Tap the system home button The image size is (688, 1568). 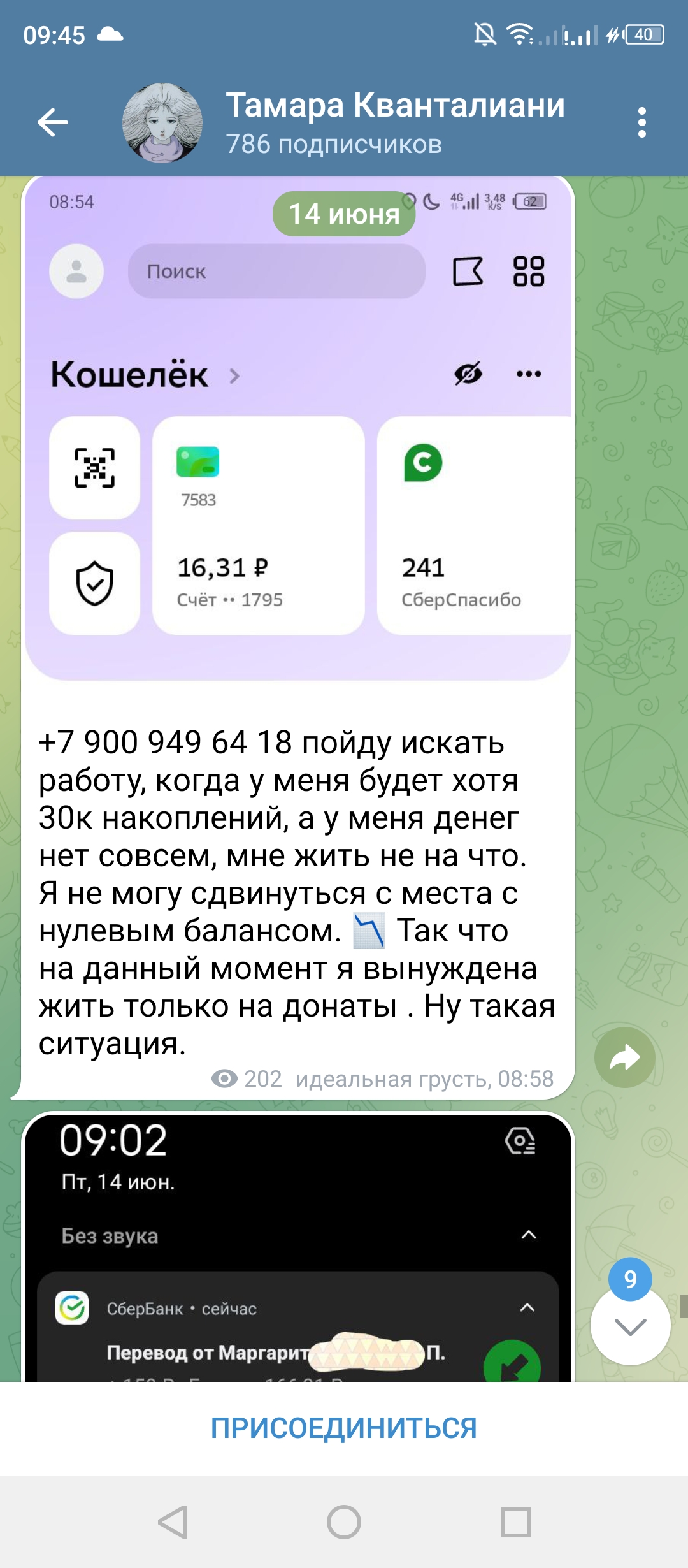click(x=344, y=1523)
